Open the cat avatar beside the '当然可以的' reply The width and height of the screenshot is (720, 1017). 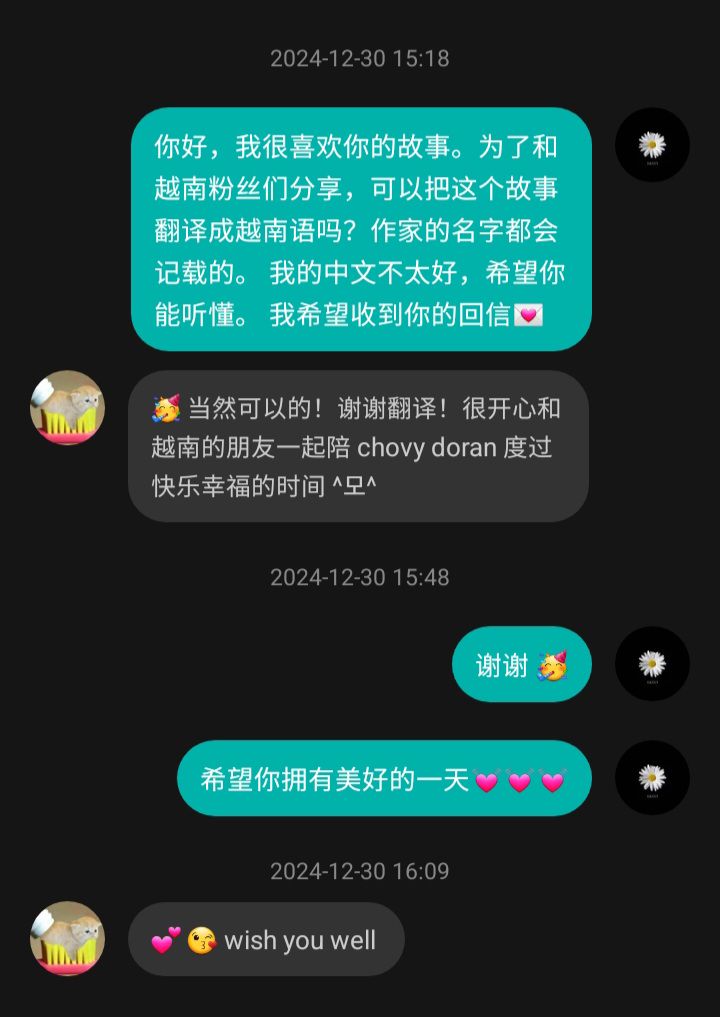click(x=67, y=407)
